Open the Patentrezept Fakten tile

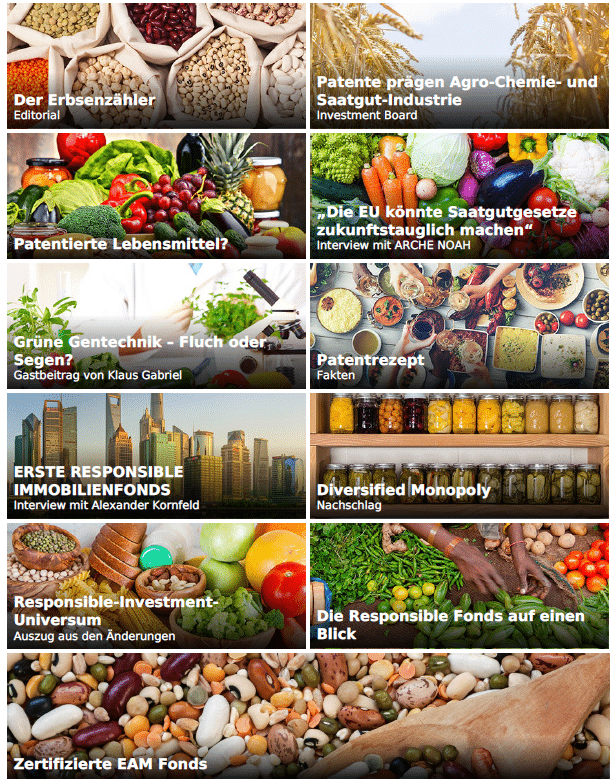[x=459, y=326]
